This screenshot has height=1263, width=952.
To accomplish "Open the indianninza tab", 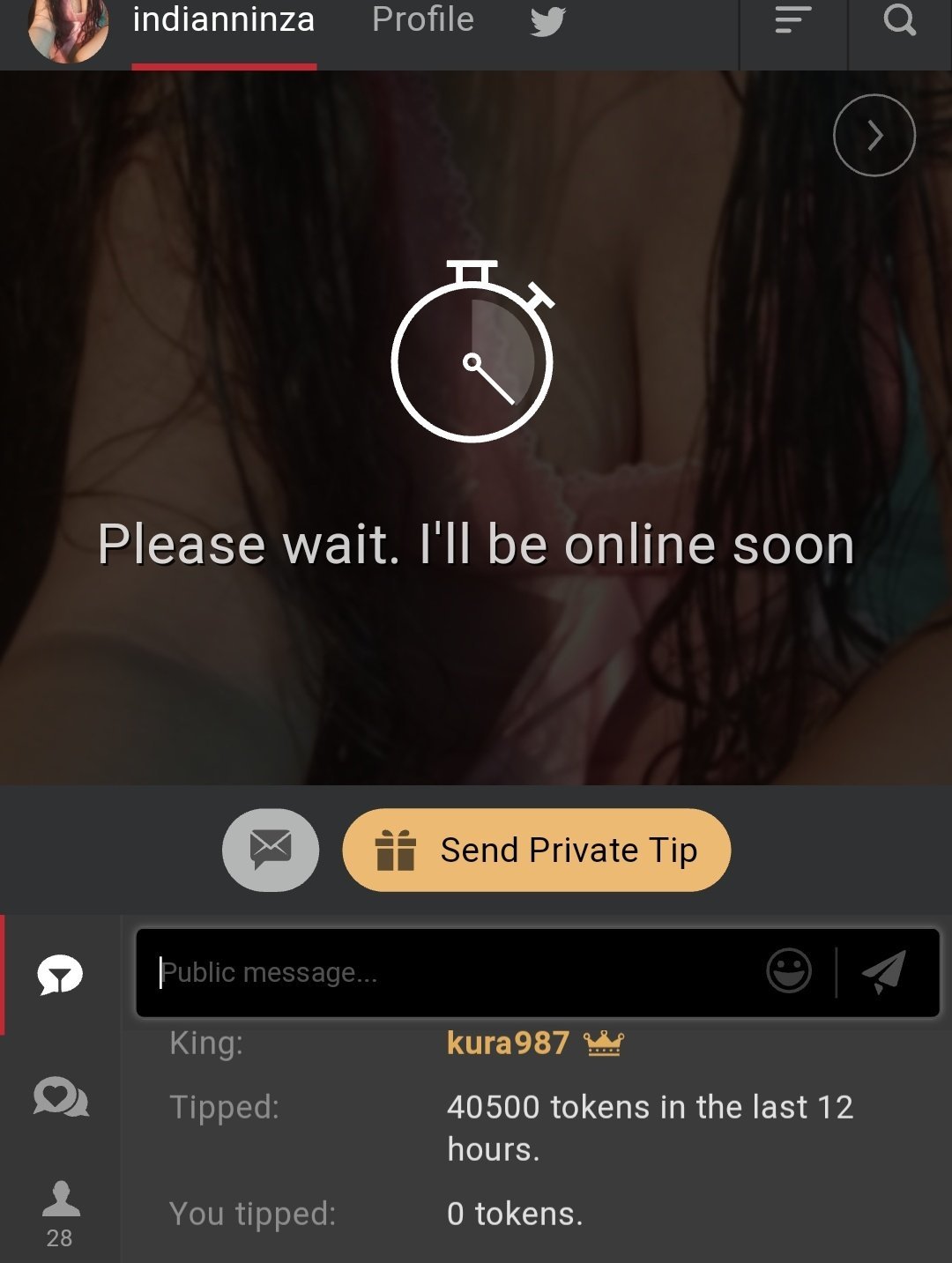I will 223,20.
